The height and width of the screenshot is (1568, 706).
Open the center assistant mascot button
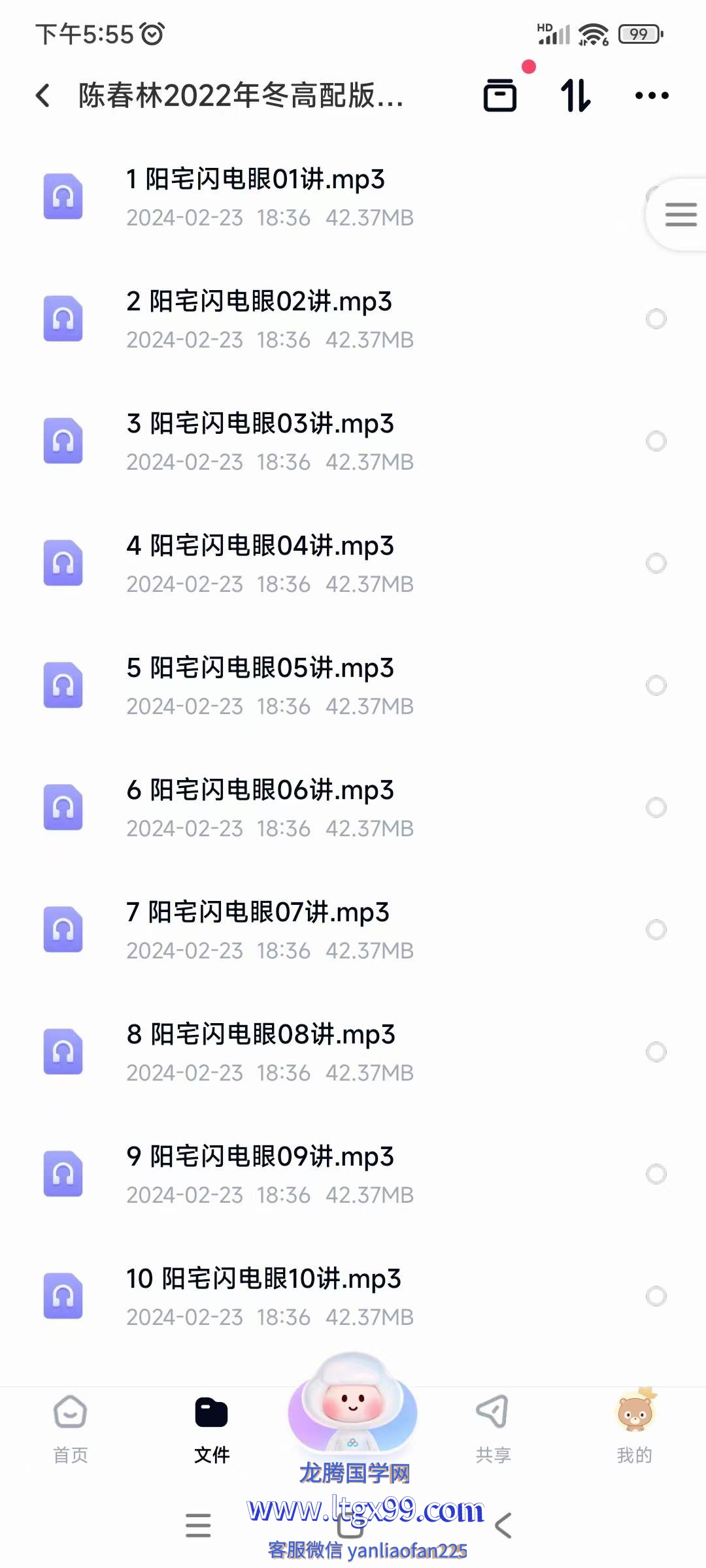coord(353,1405)
